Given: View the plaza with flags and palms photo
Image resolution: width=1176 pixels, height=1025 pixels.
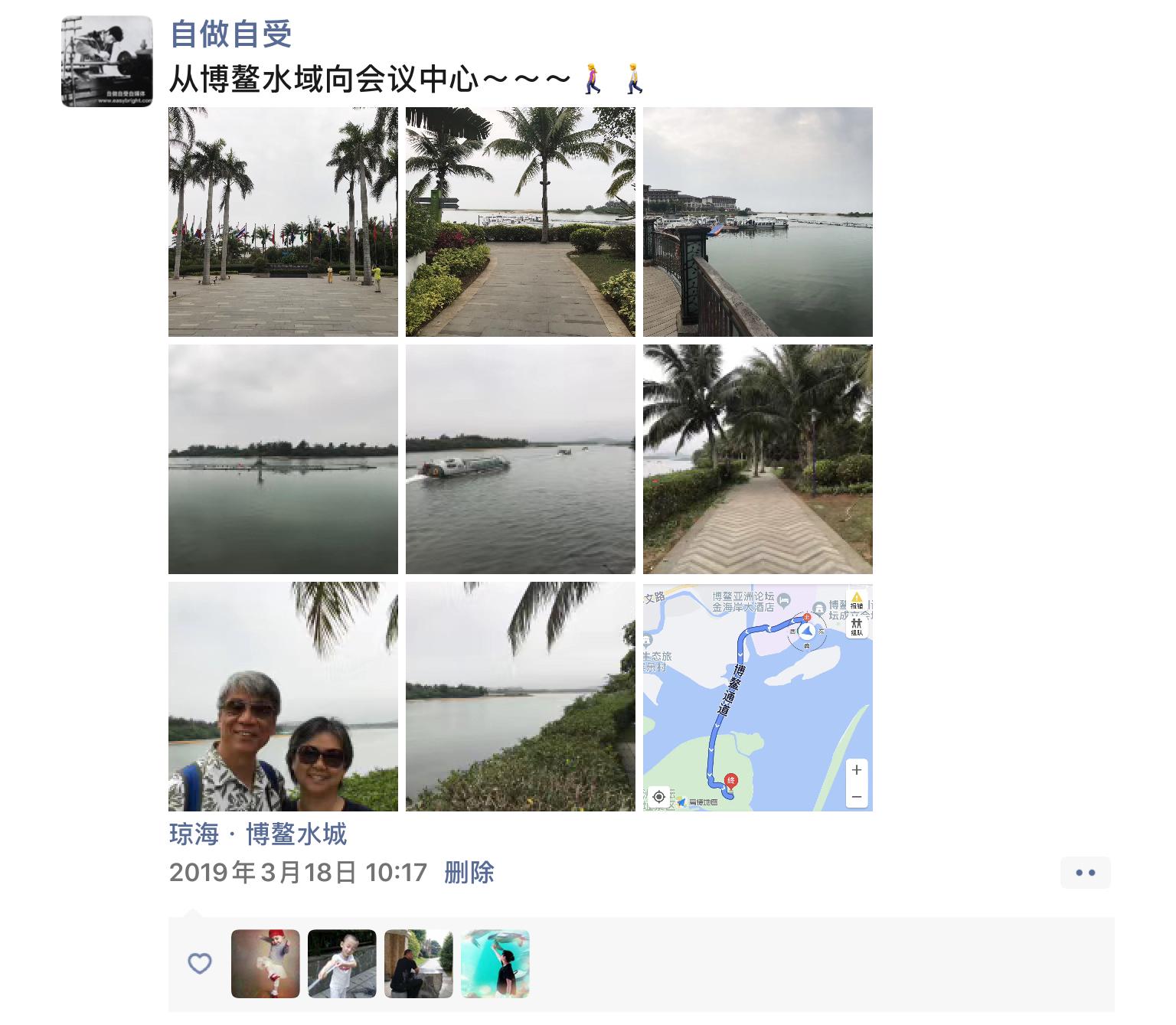Looking at the screenshot, I should pyautogui.click(x=283, y=222).
